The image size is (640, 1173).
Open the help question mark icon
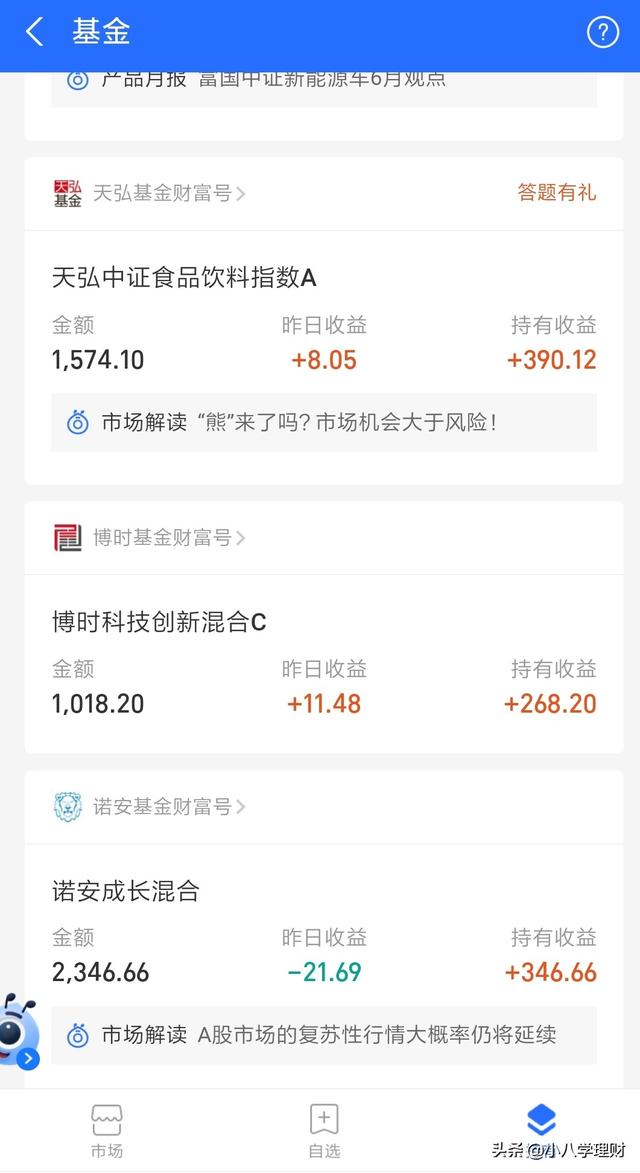(603, 33)
